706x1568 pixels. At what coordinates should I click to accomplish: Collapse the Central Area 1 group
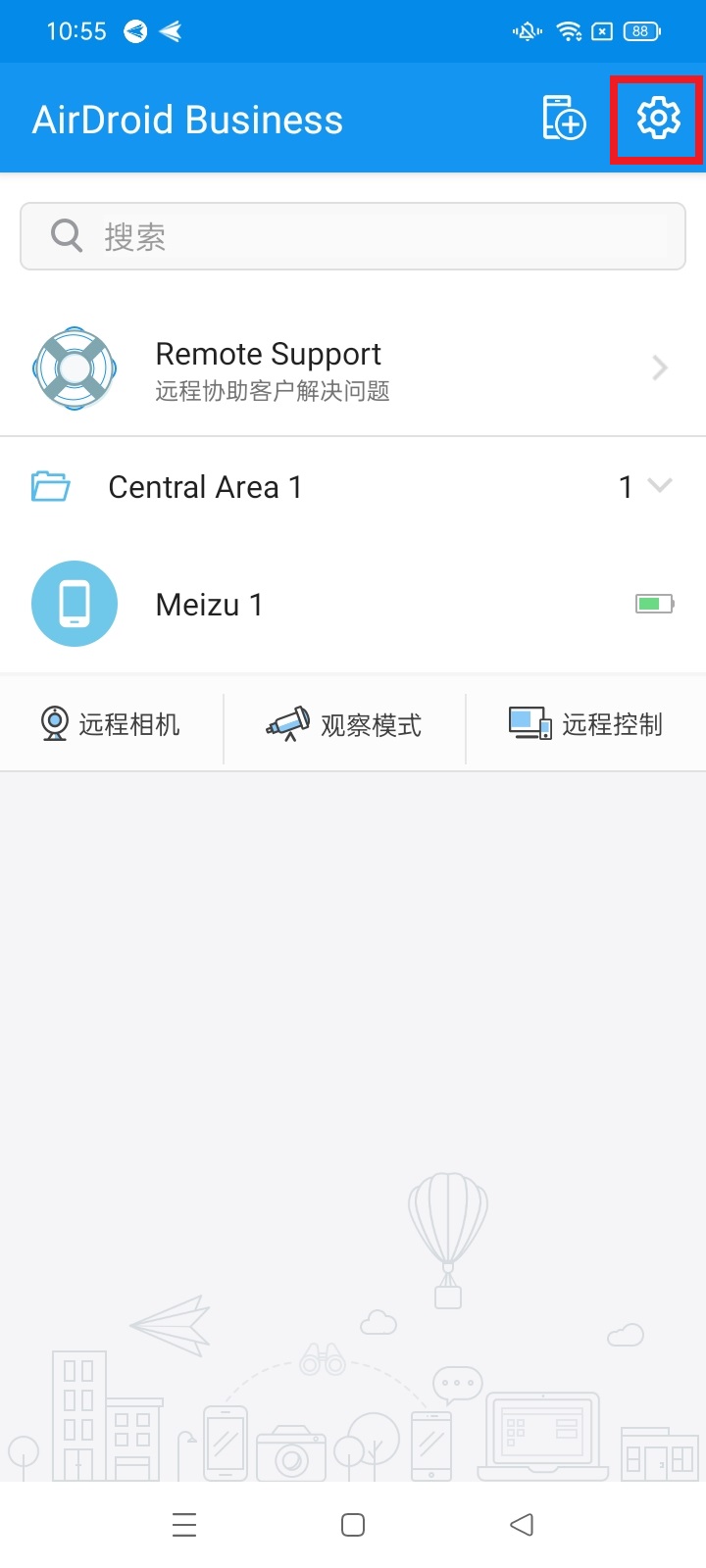659,486
